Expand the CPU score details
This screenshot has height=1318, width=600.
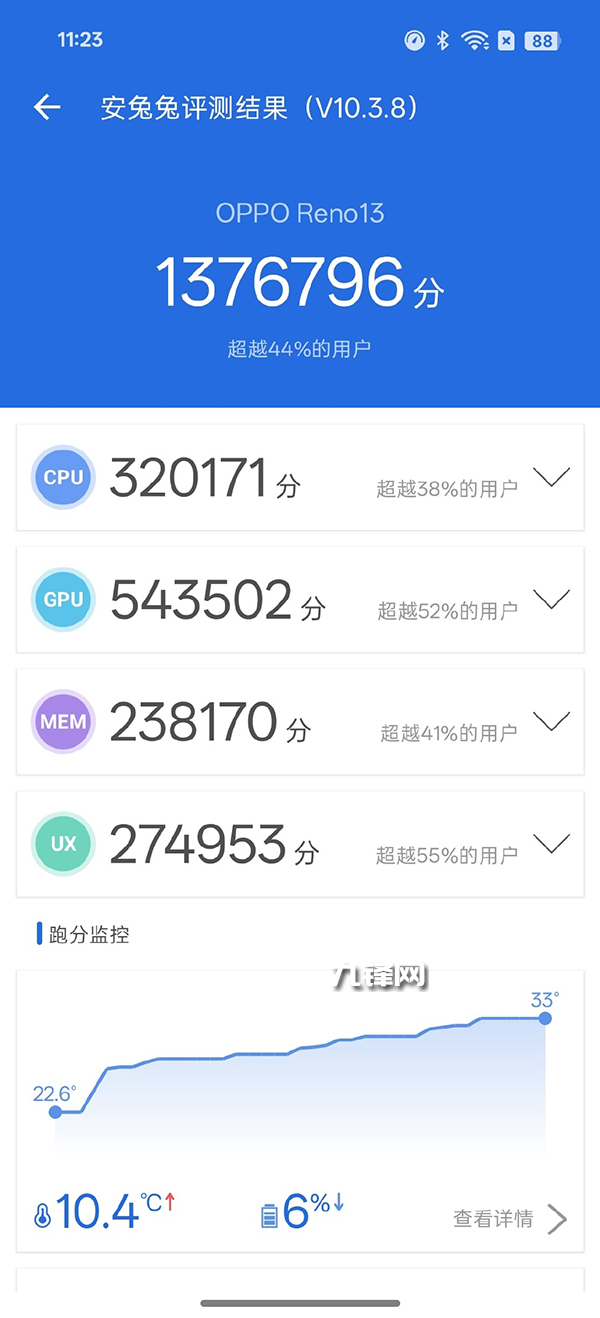pyautogui.click(x=551, y=477)
